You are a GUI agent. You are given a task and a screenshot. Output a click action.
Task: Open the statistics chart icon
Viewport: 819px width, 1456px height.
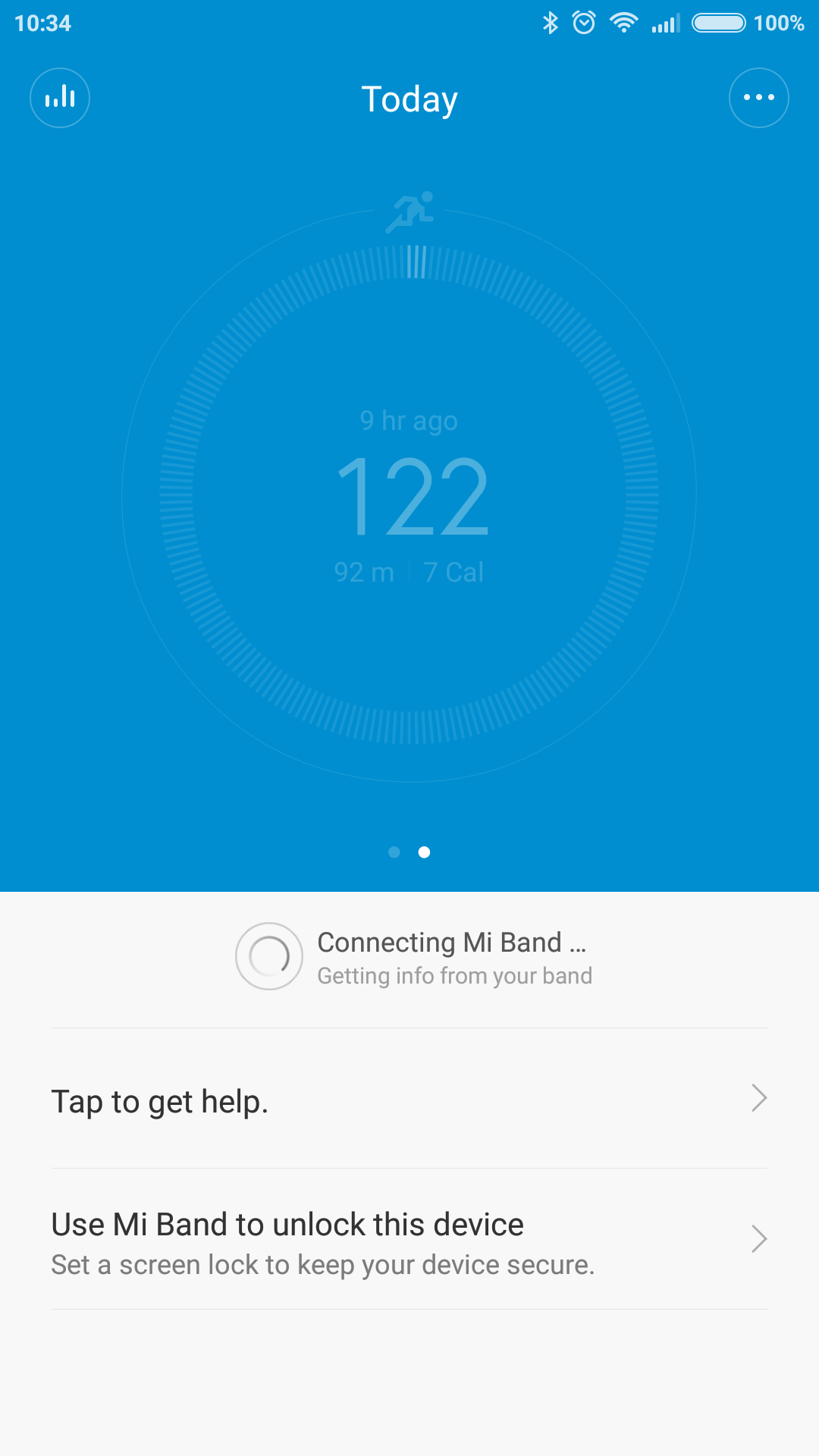(60, 98)
